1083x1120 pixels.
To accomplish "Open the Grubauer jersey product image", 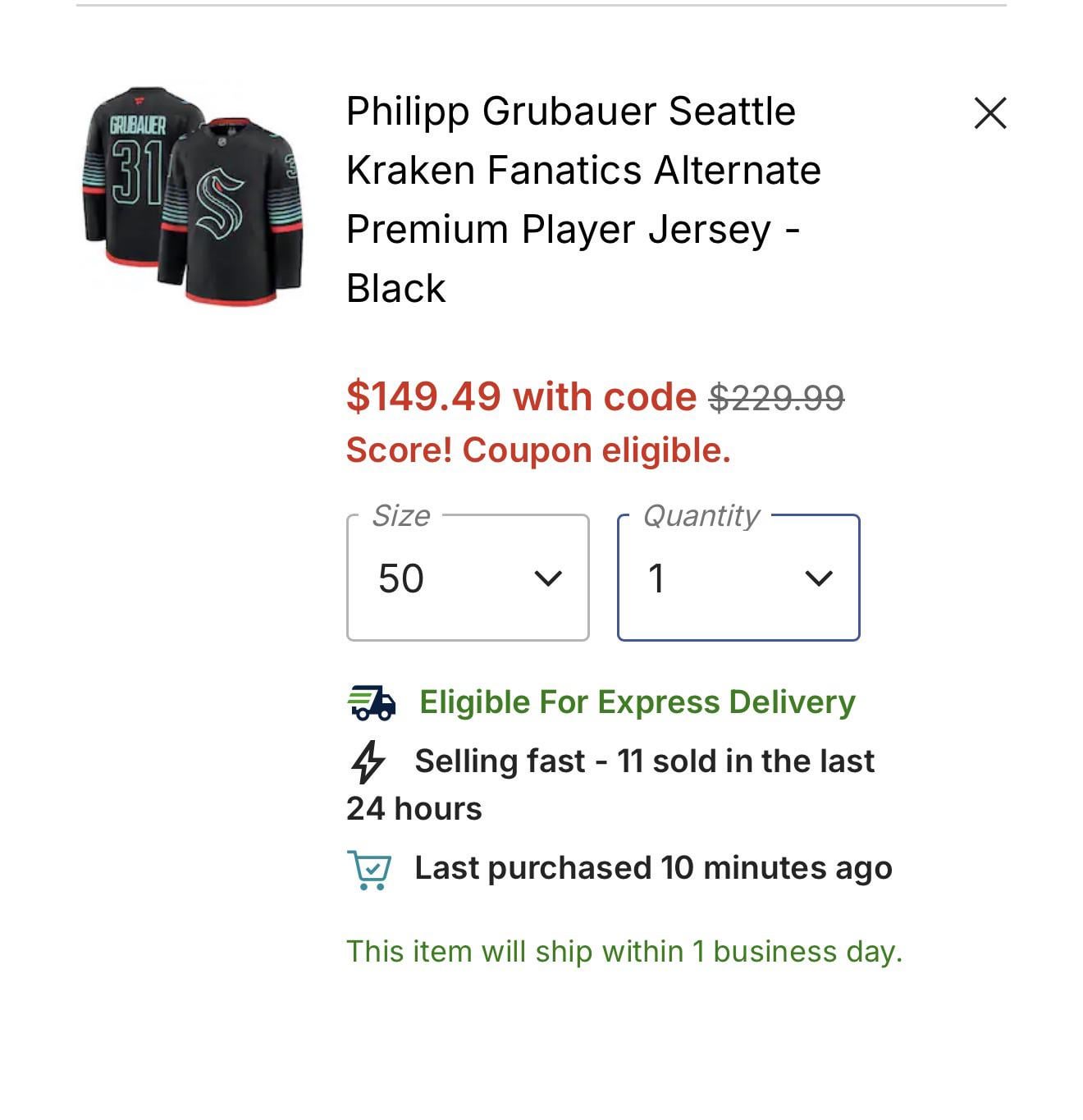I will tap(193, 197).
